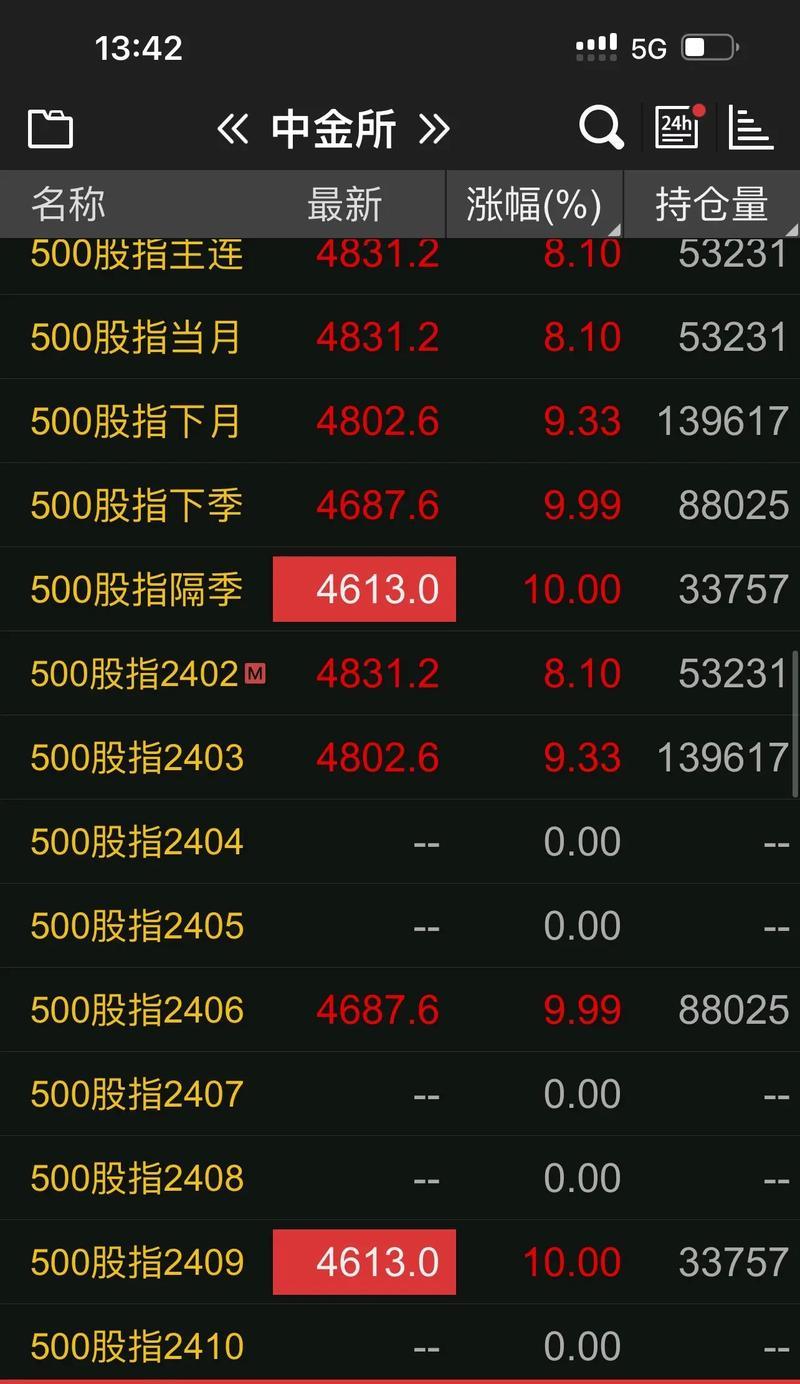Select the 中金所 exchange title
800x1384 pixels.
(333, 129)
